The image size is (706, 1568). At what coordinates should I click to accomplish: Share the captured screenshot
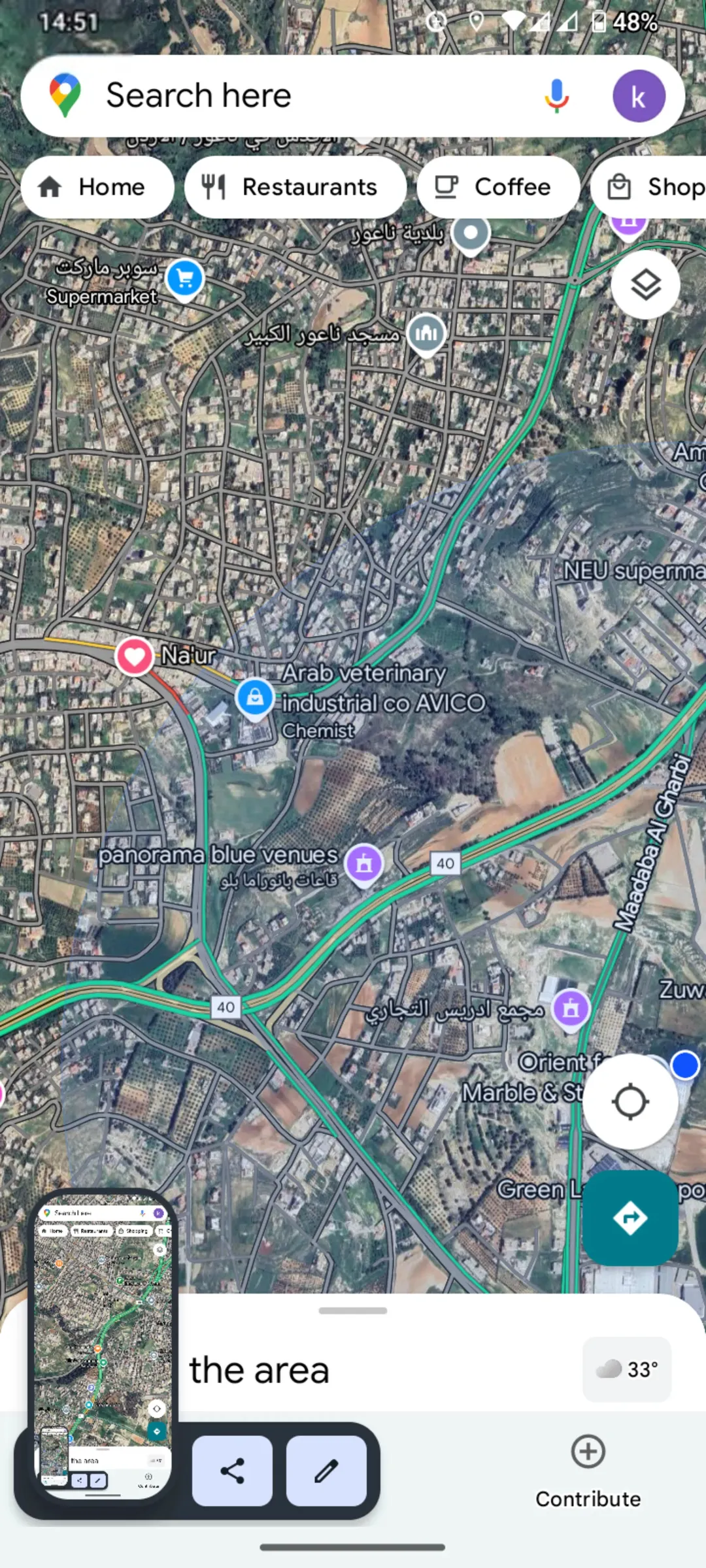[x=232, y=1471]
